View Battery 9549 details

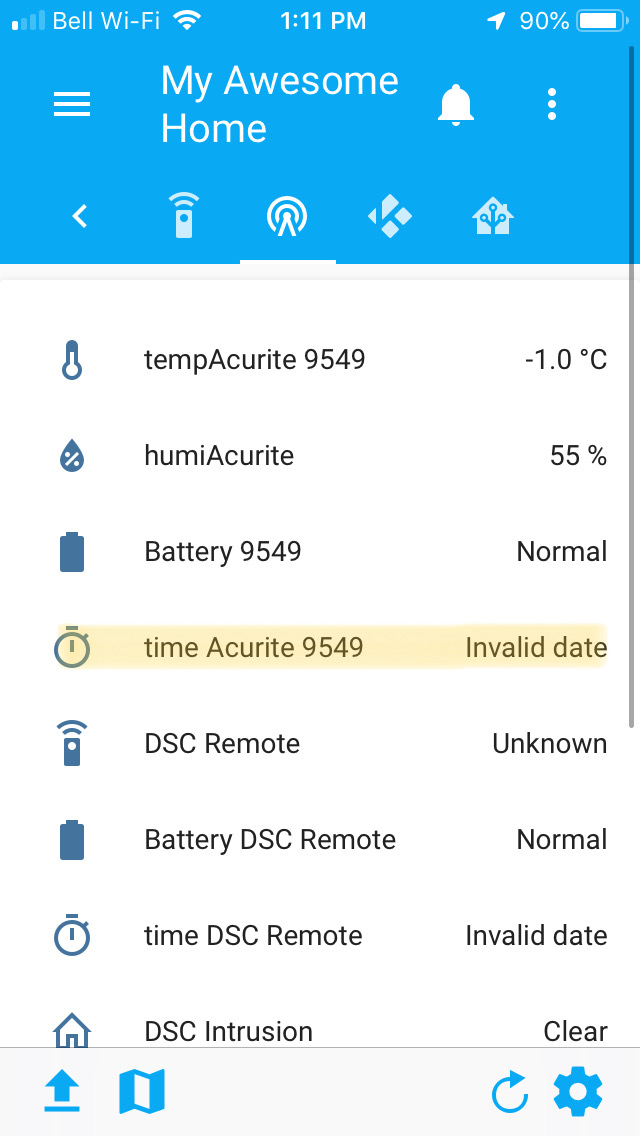tap(332, 551)
